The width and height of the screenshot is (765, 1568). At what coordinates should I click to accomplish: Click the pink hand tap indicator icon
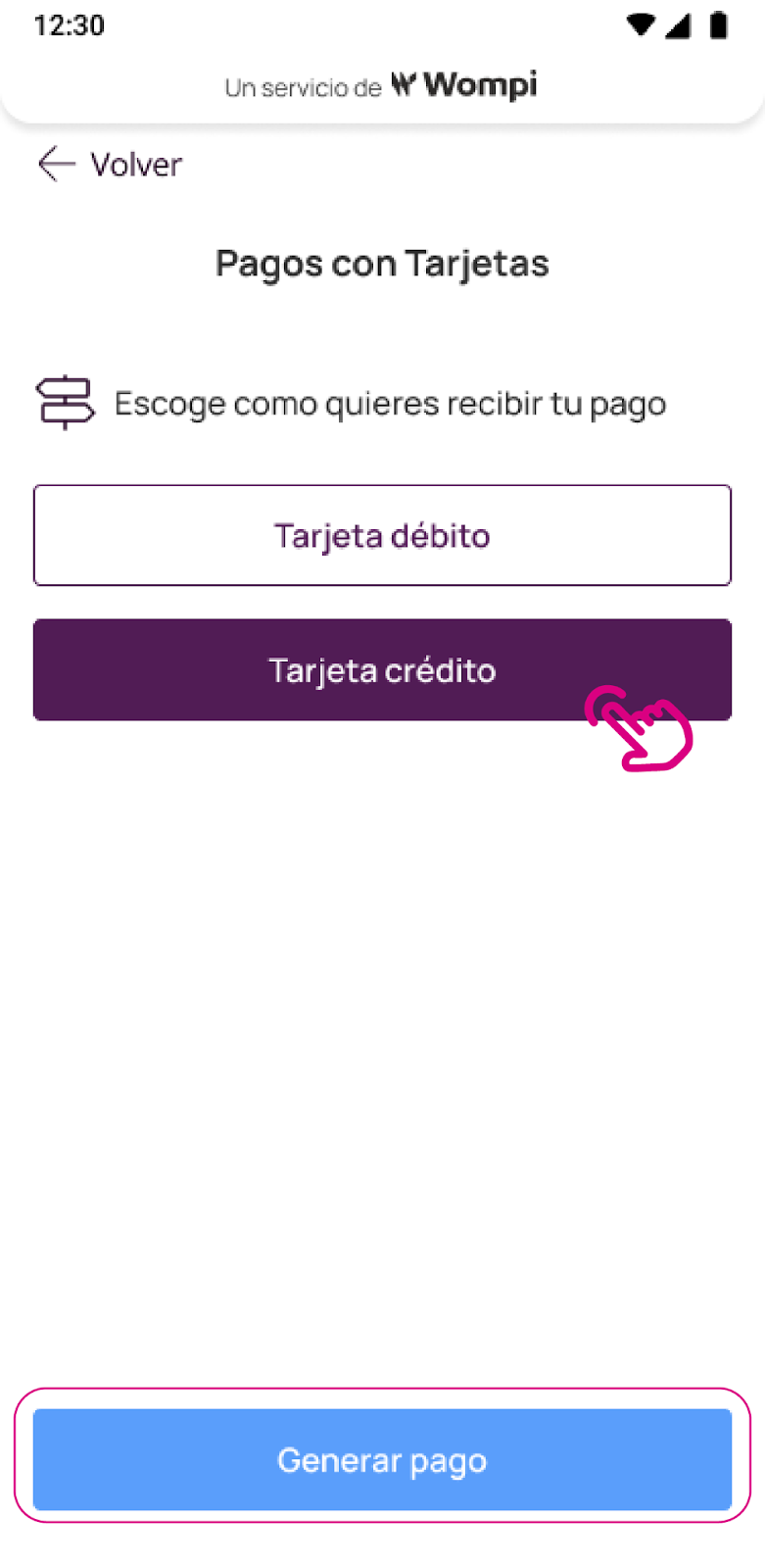(x=640, y=729)
